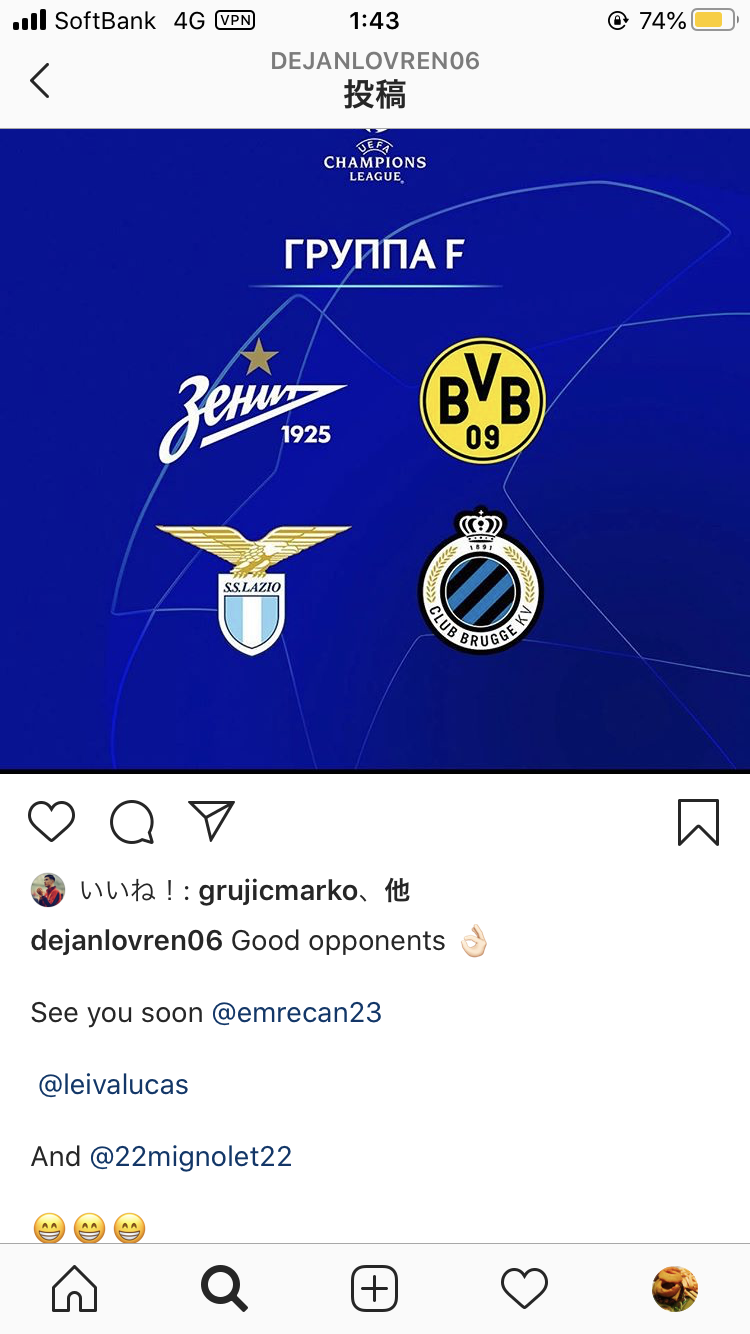This screenshot has width=750, height=1334.
Task: Create a new post with plus tab
Action: tap(375, 1289)
